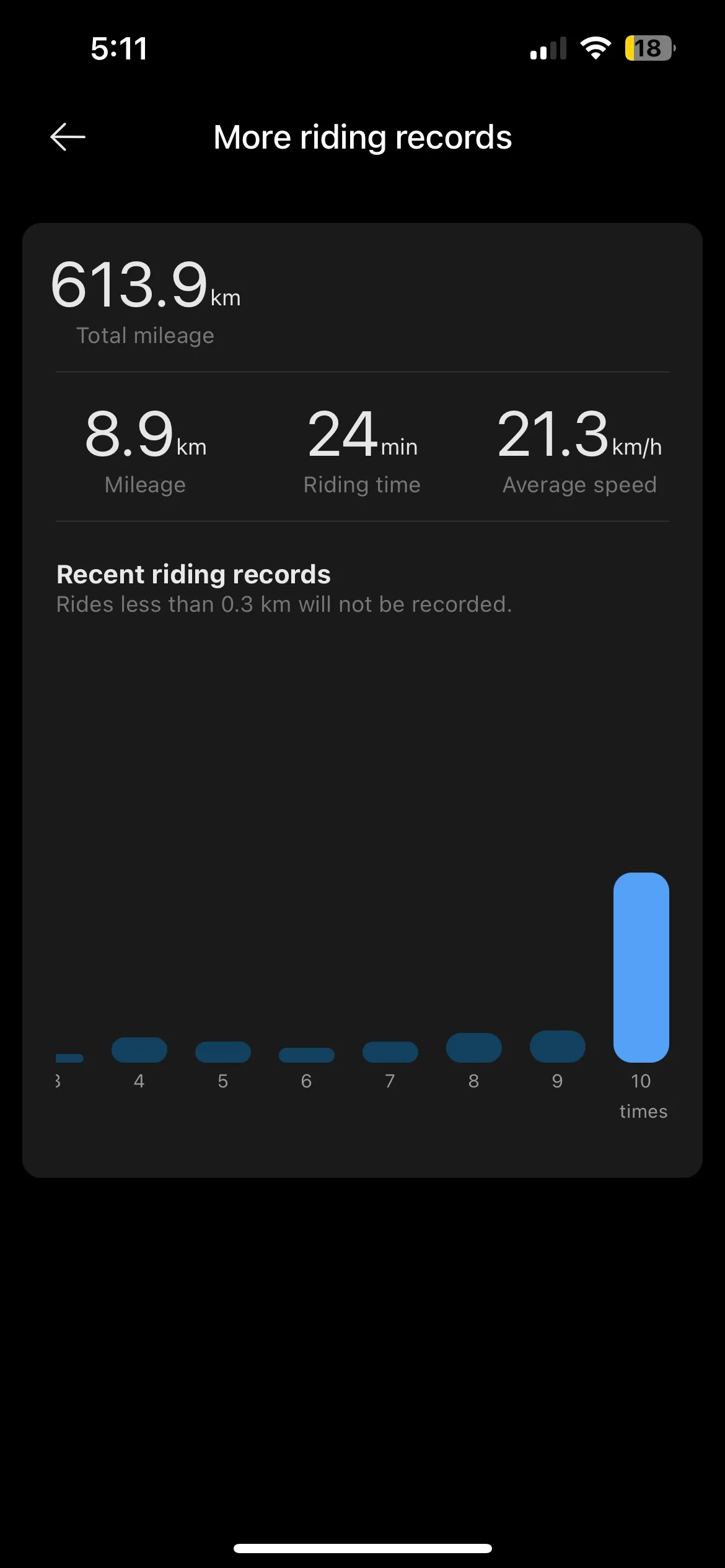Tap the shortest bar above label 6

pos(306,1052)
